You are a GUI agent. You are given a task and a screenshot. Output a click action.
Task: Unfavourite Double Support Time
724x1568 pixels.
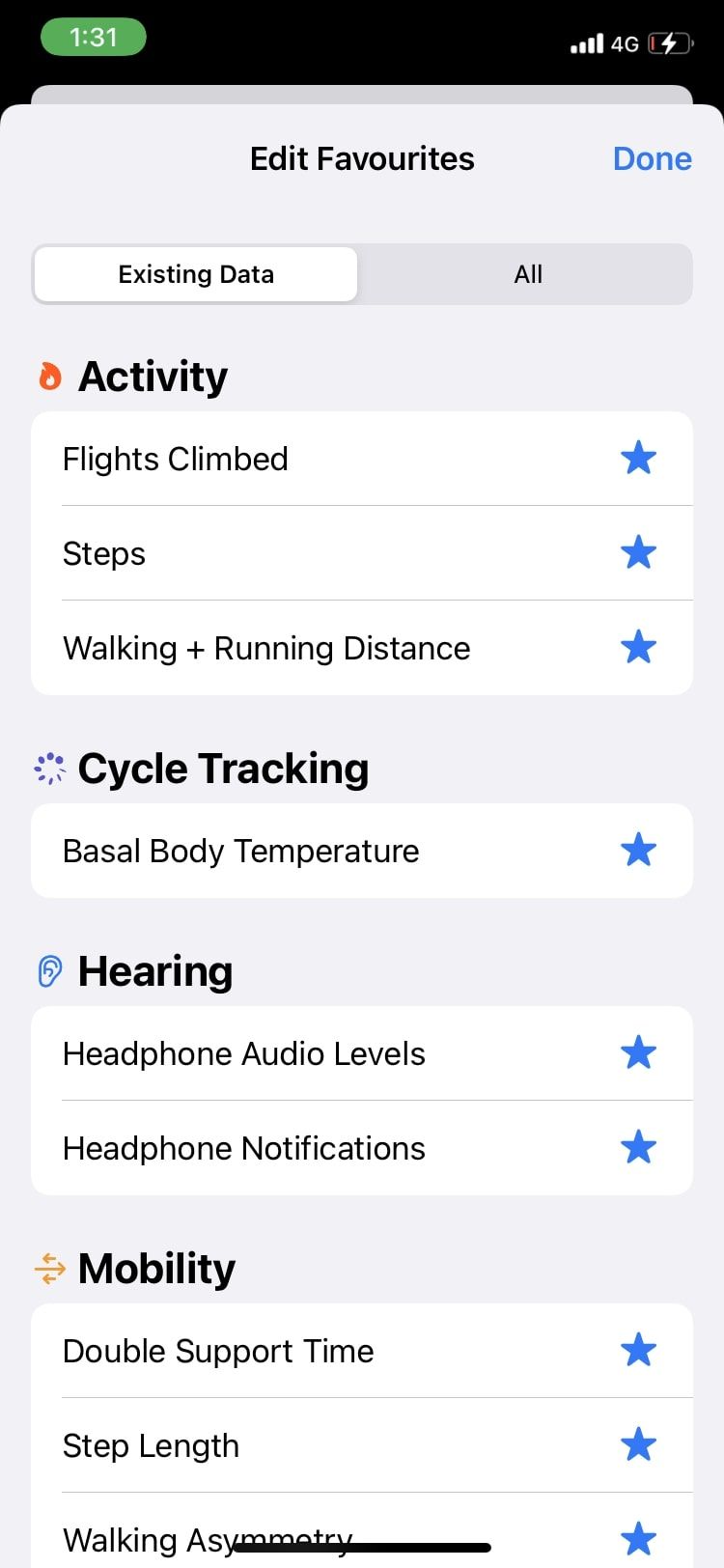(x=638, y=1351)
